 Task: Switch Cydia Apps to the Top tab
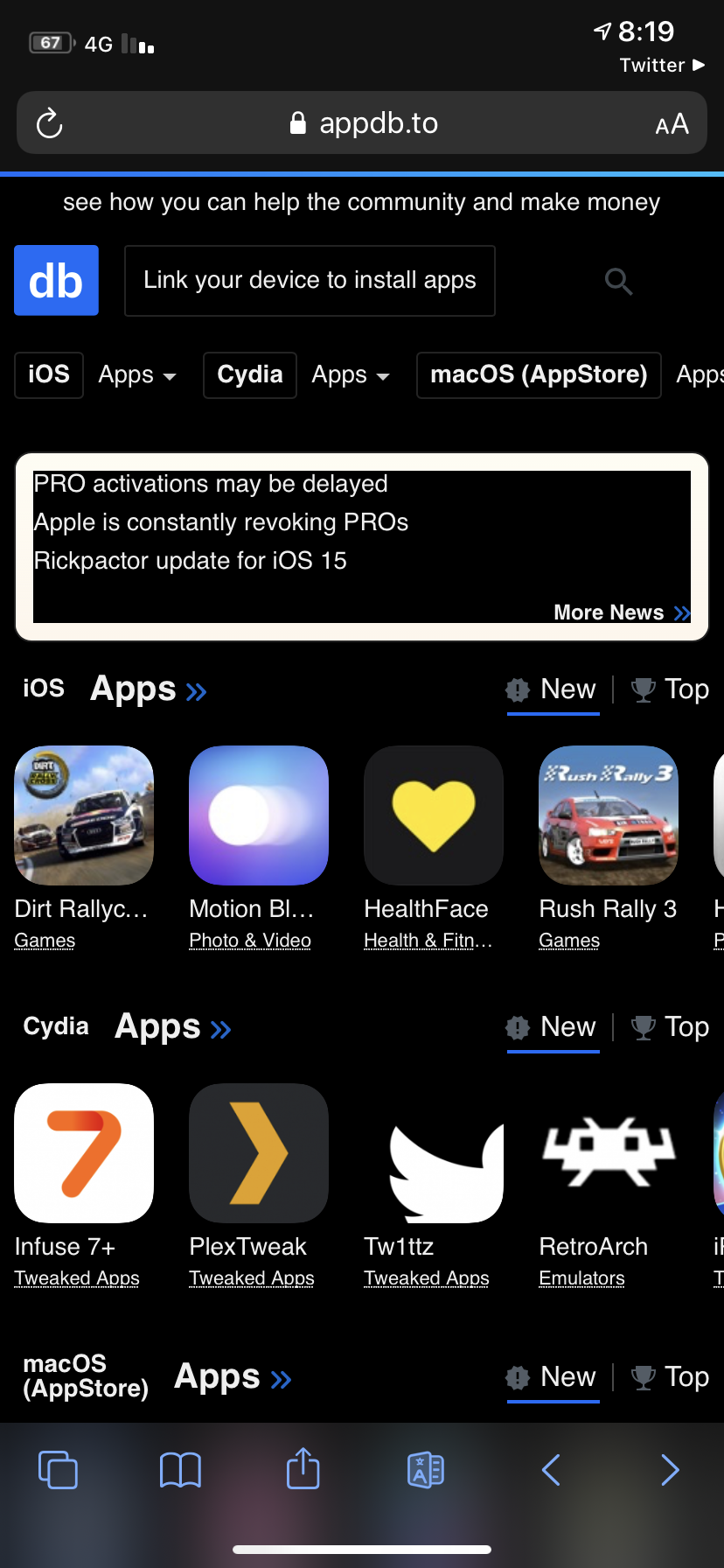pos(670,1028)
